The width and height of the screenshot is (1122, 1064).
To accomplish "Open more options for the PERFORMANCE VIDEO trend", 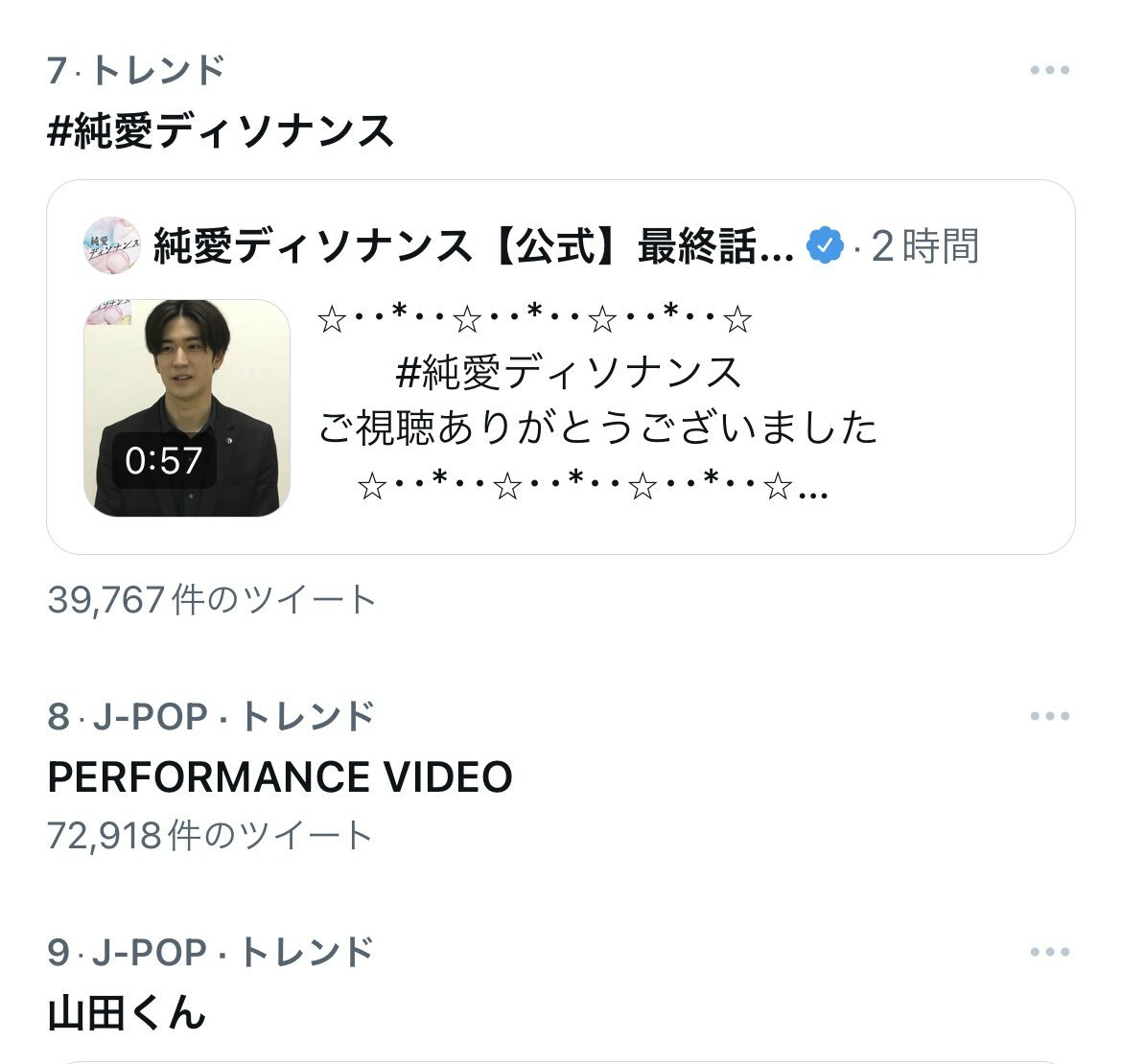I will tap(1049, 716).
